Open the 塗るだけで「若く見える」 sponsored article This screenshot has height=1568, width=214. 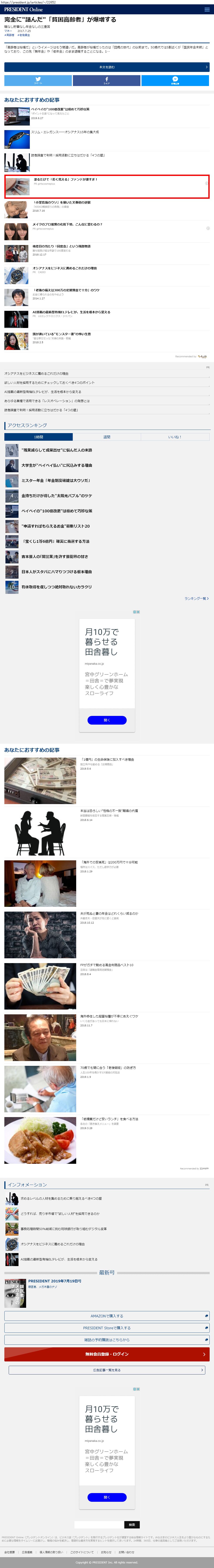click(65, 180)
